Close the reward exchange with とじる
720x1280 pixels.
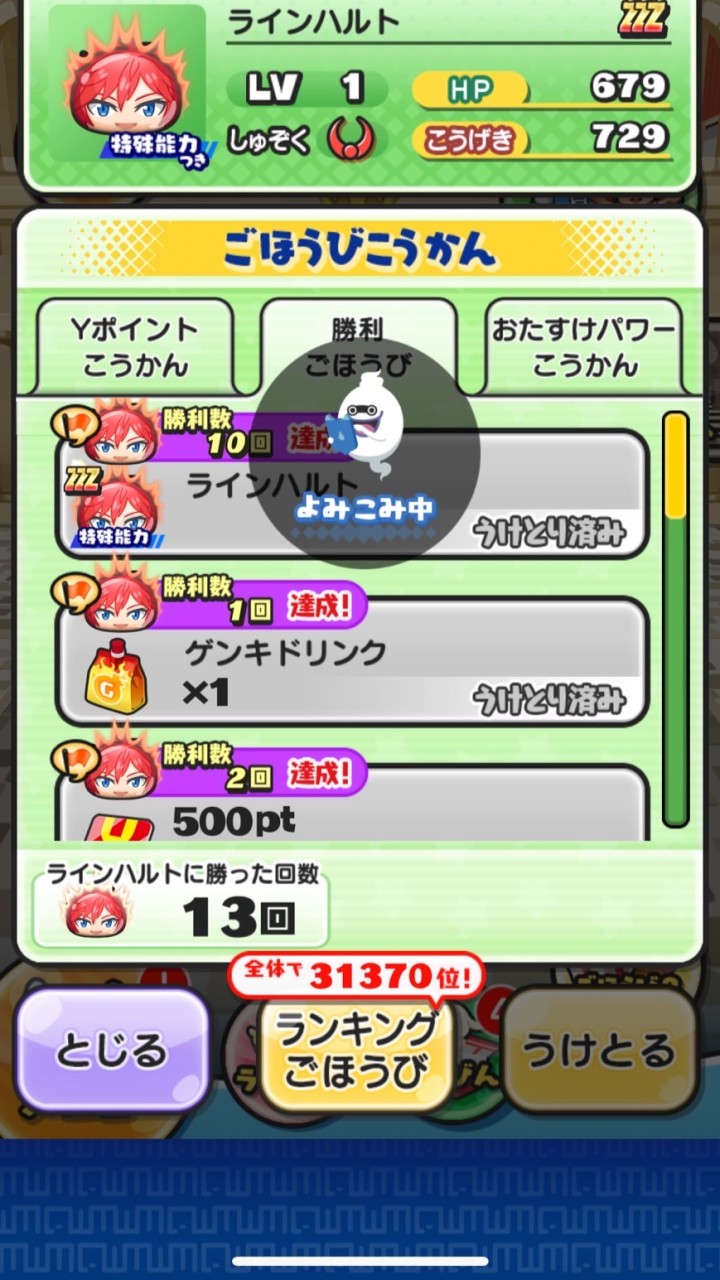[x=113, y=1050]
